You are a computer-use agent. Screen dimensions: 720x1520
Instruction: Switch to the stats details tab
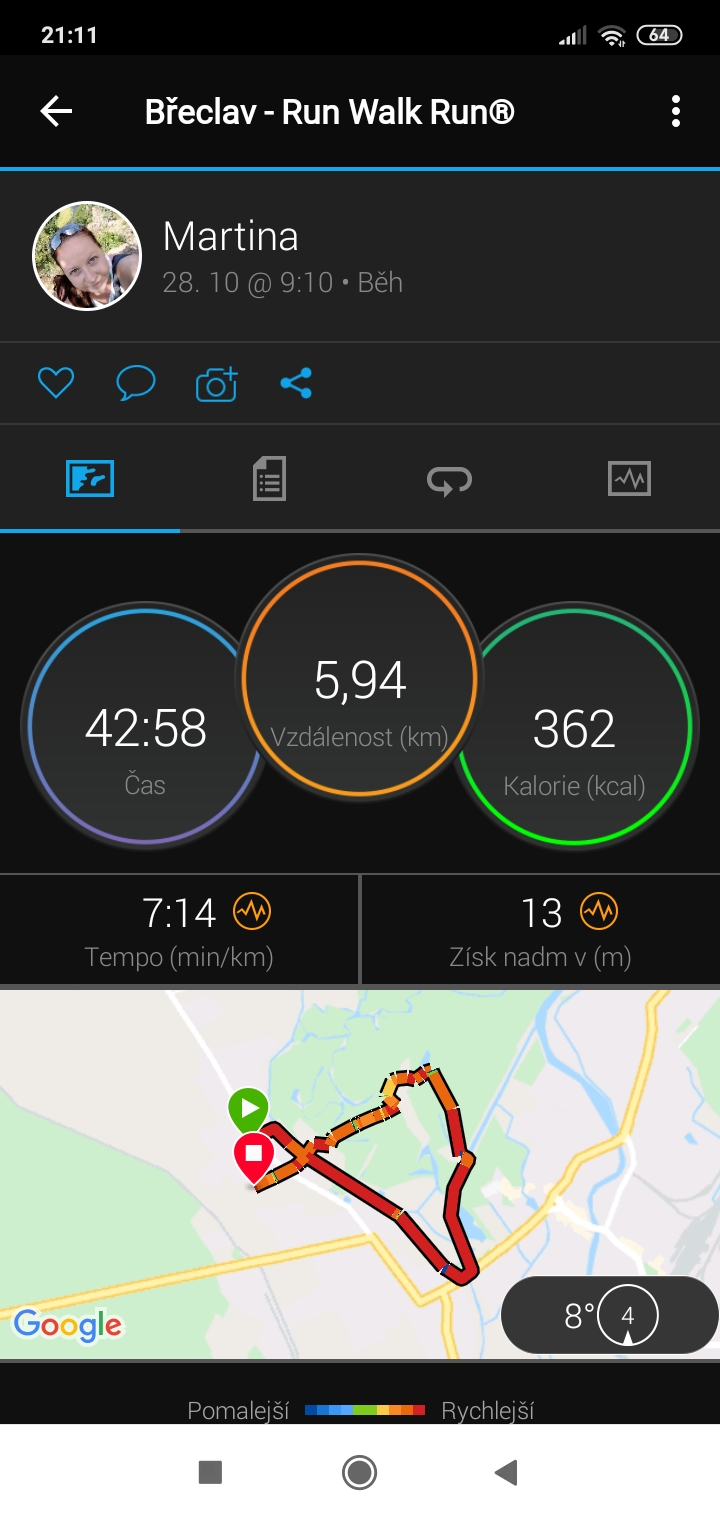(269, 479)
